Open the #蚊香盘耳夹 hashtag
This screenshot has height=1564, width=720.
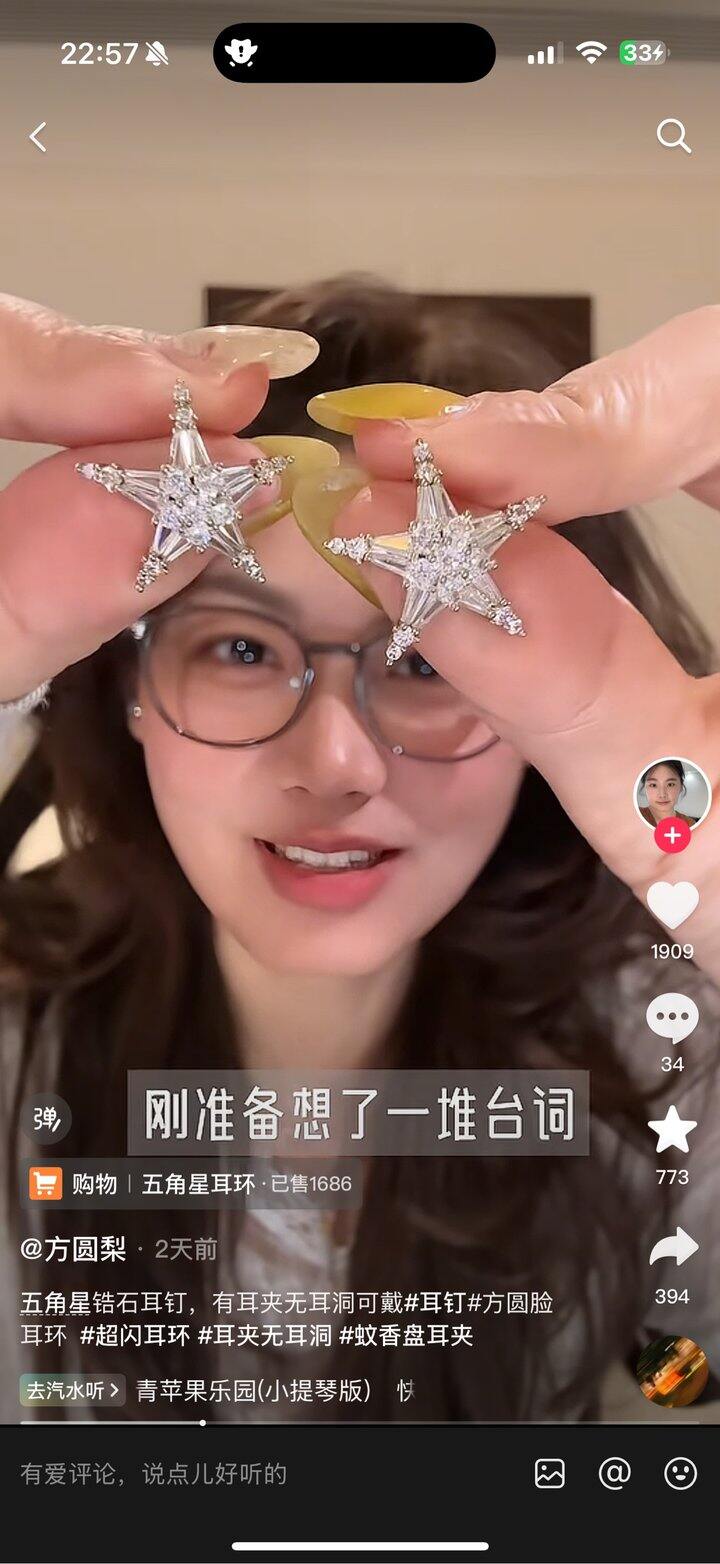coord(406,1335)
